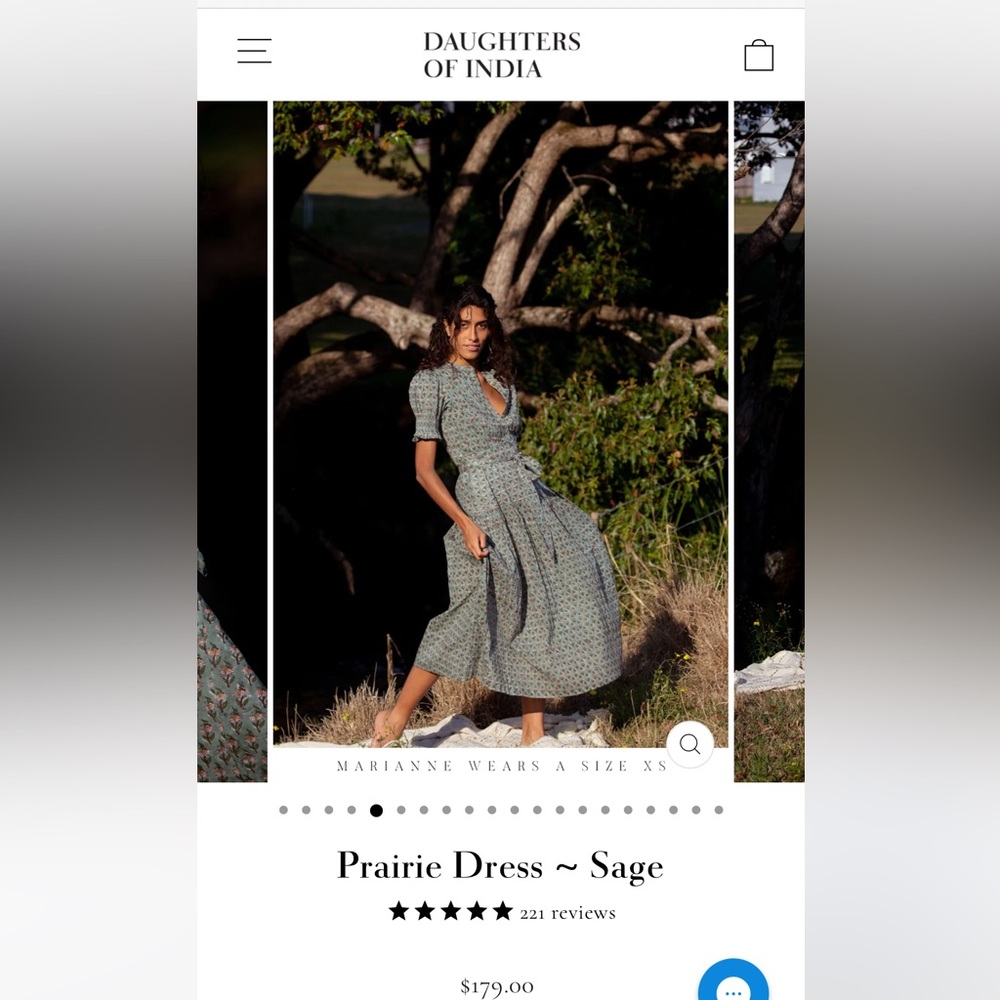Jump to the first carousel dot

click(283, 810)
